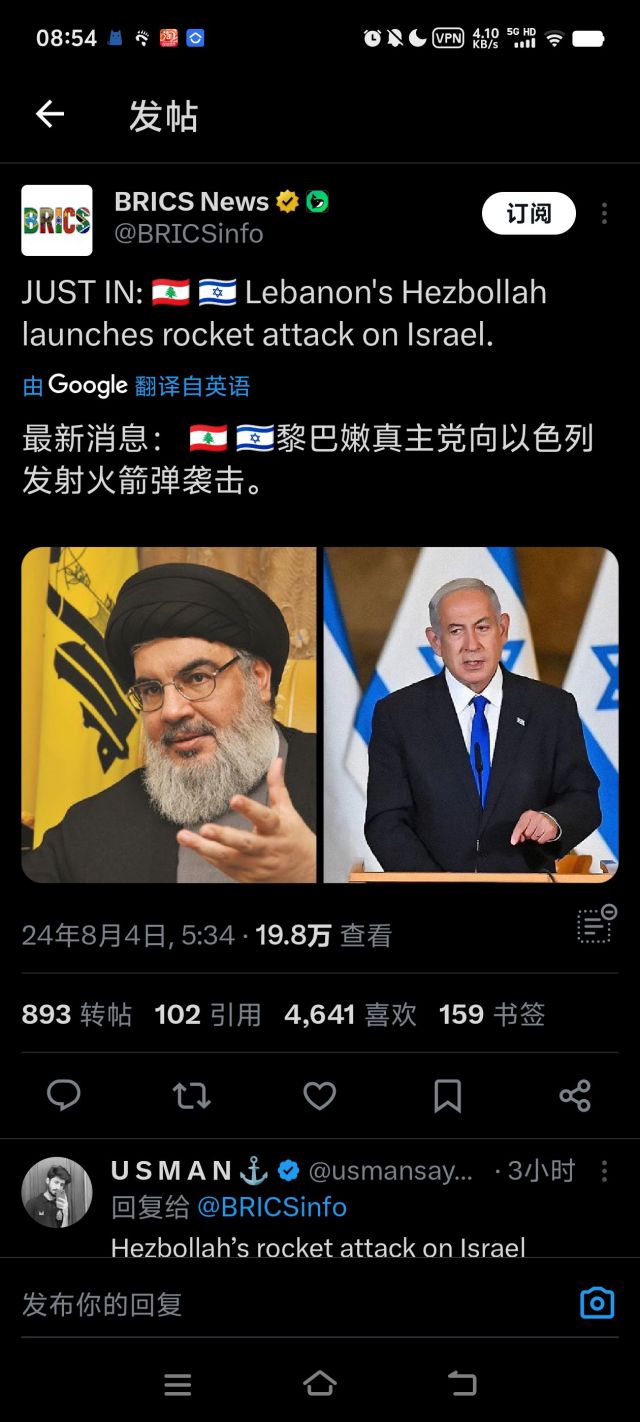Open USMAN's profile picture
Viewport: 640px width, 1422px height.
coord(57,1192)
